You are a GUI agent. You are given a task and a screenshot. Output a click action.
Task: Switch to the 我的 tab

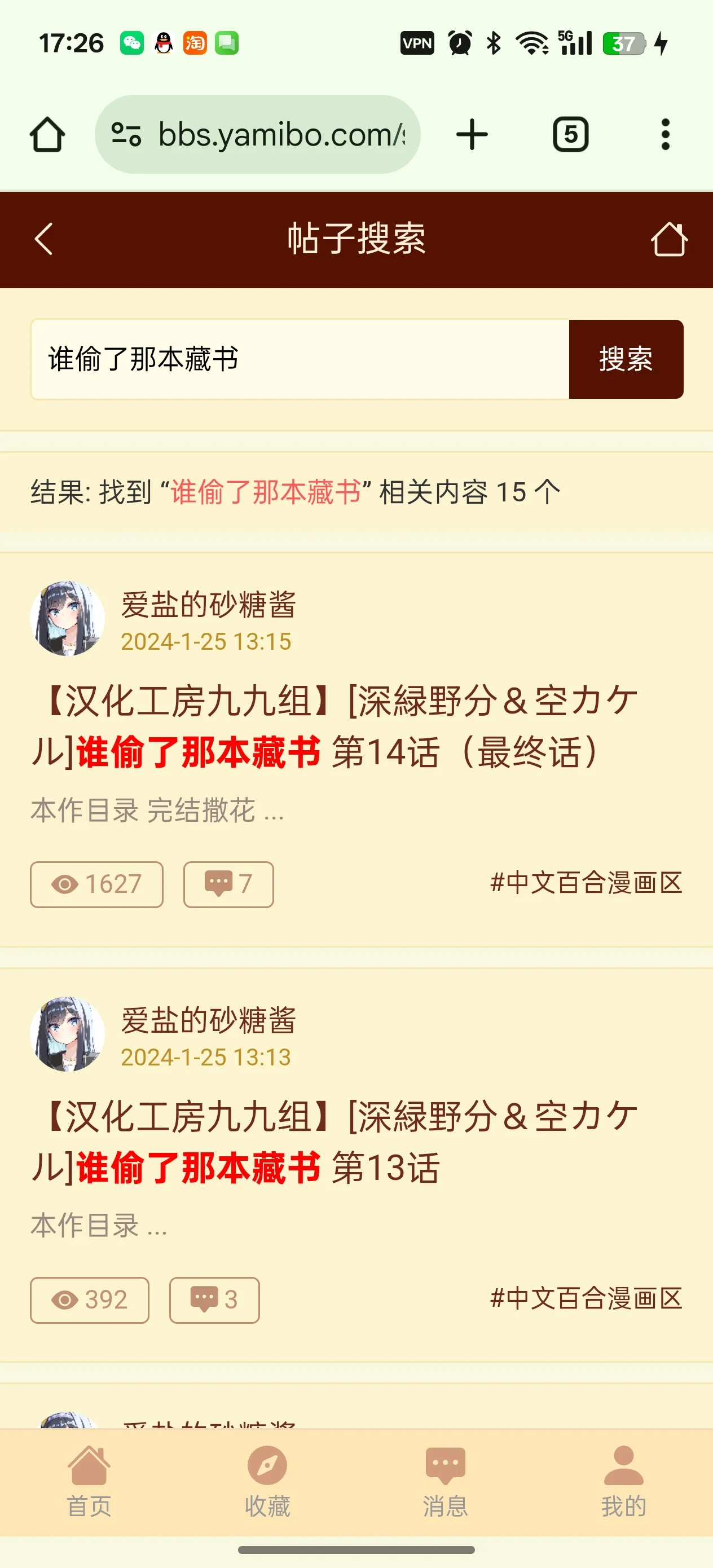pyautogui.click(x=623, y=1482)
